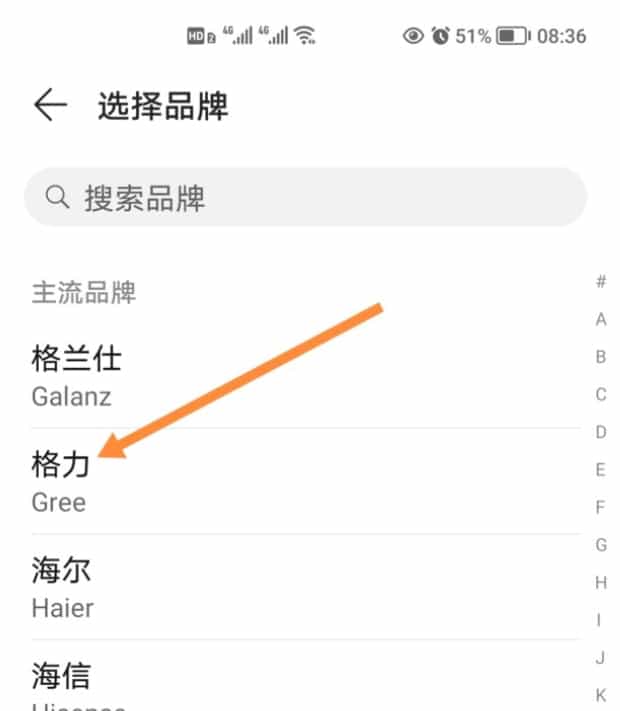Image resolution: width=620 pixels, height=711 pixels.
Task: Choose the 格力 Gree brand
Action: (x=300, y=481)
